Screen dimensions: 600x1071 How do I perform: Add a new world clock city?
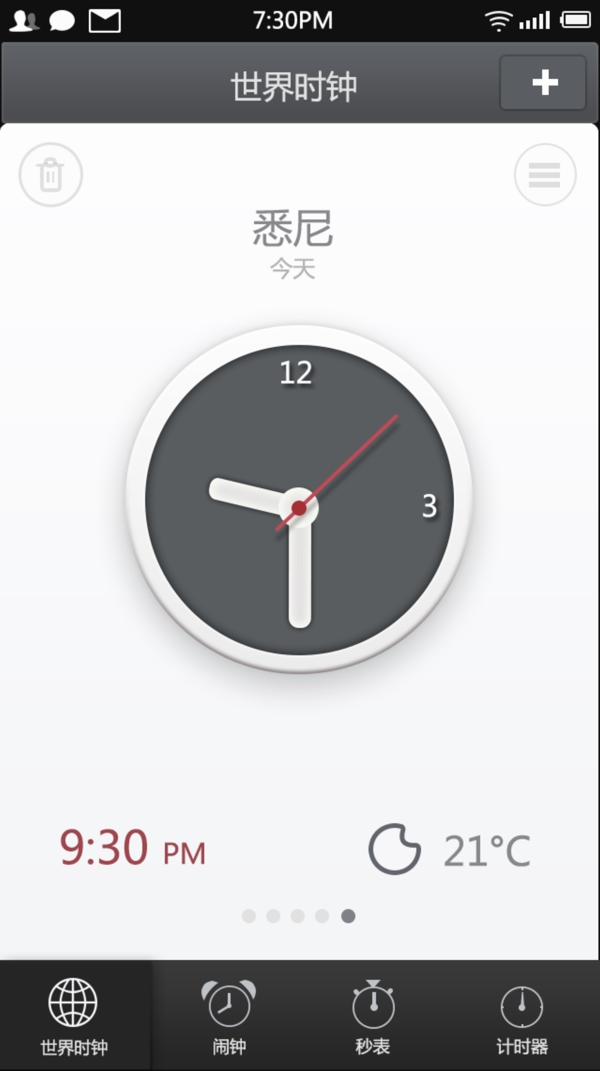(x=543, y=83)
